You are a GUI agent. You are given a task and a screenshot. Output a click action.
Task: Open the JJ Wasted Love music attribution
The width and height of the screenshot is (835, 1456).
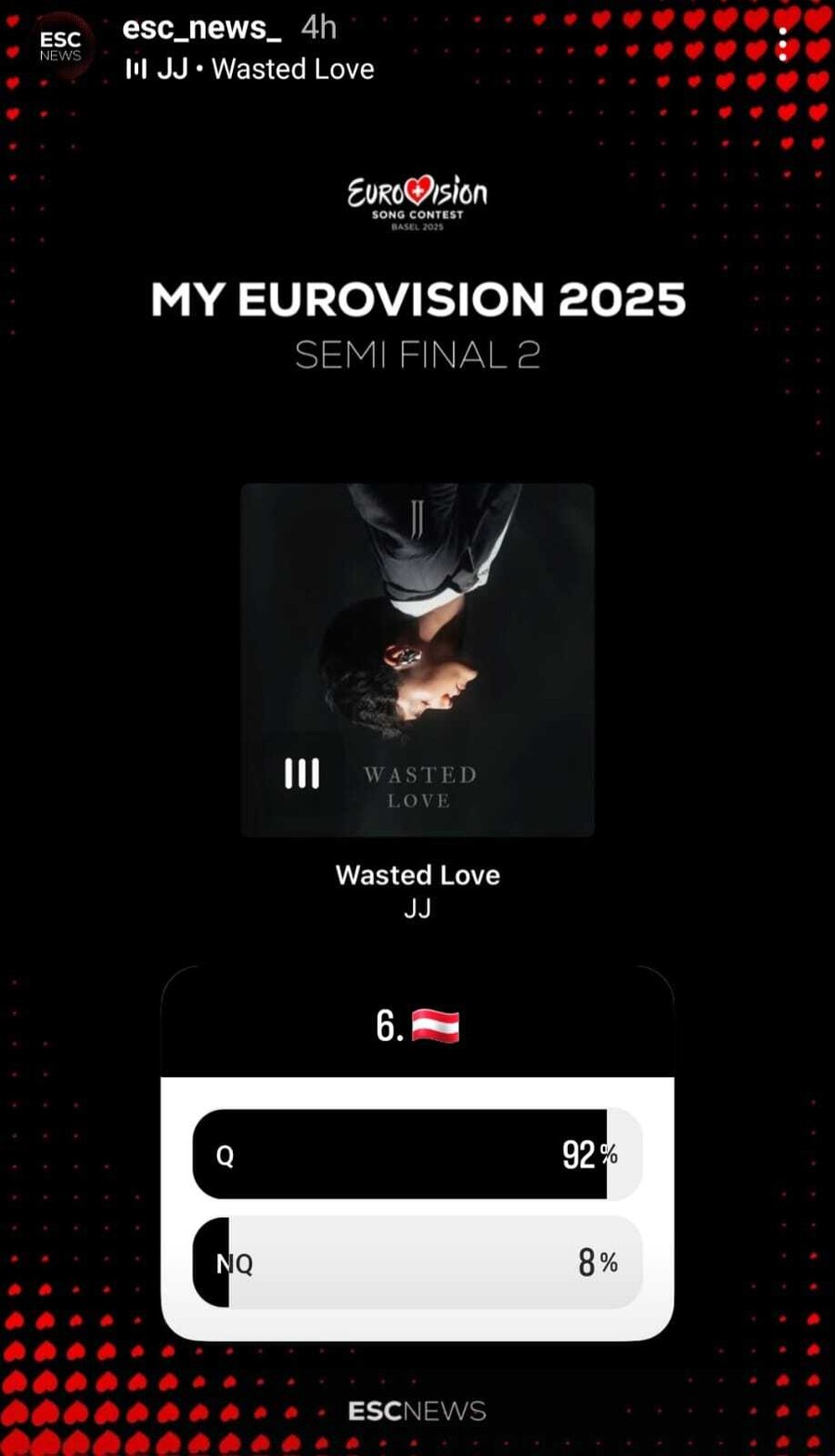click(x=250, y=70)
